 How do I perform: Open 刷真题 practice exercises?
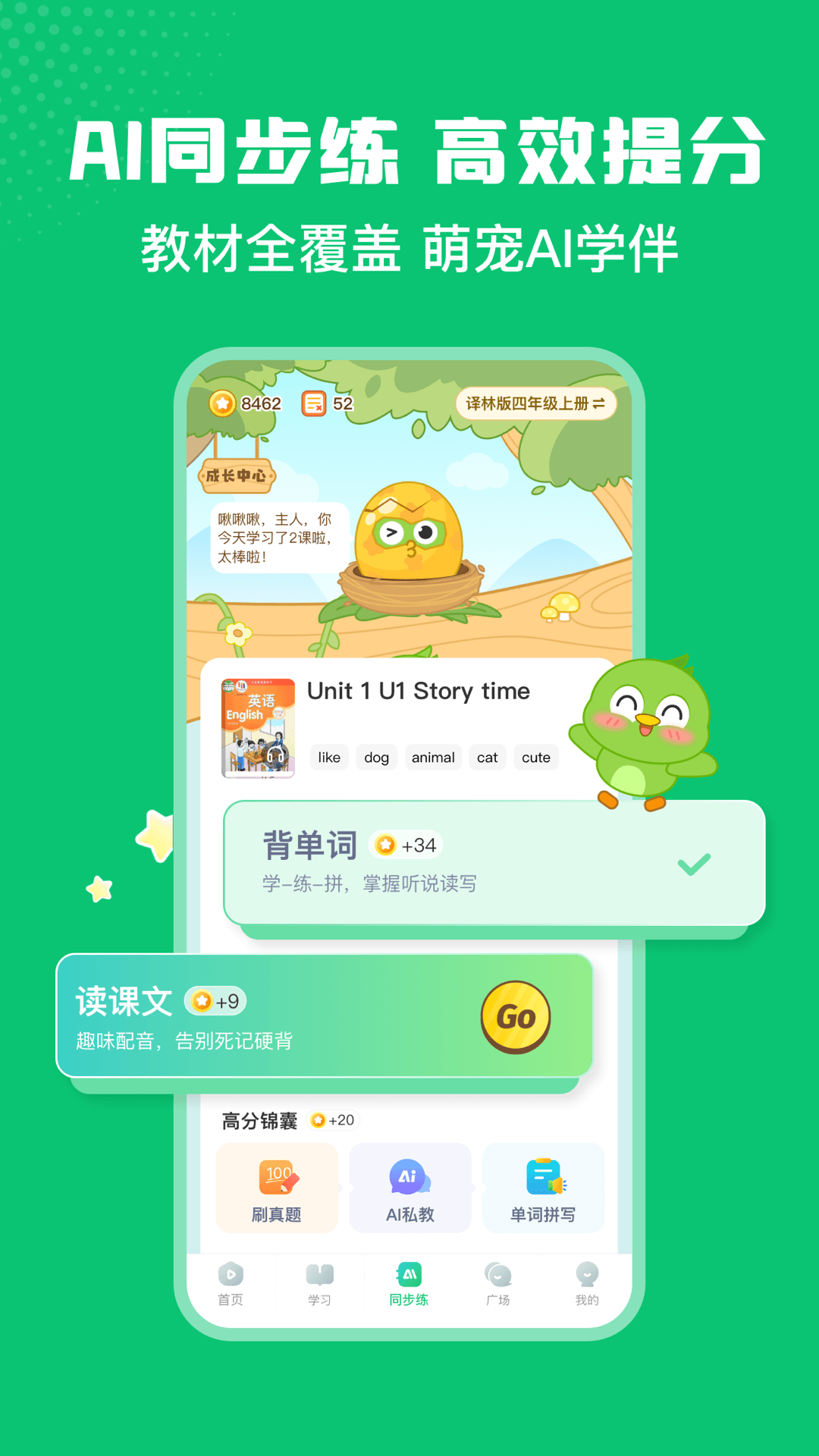tap(276, 1187)
